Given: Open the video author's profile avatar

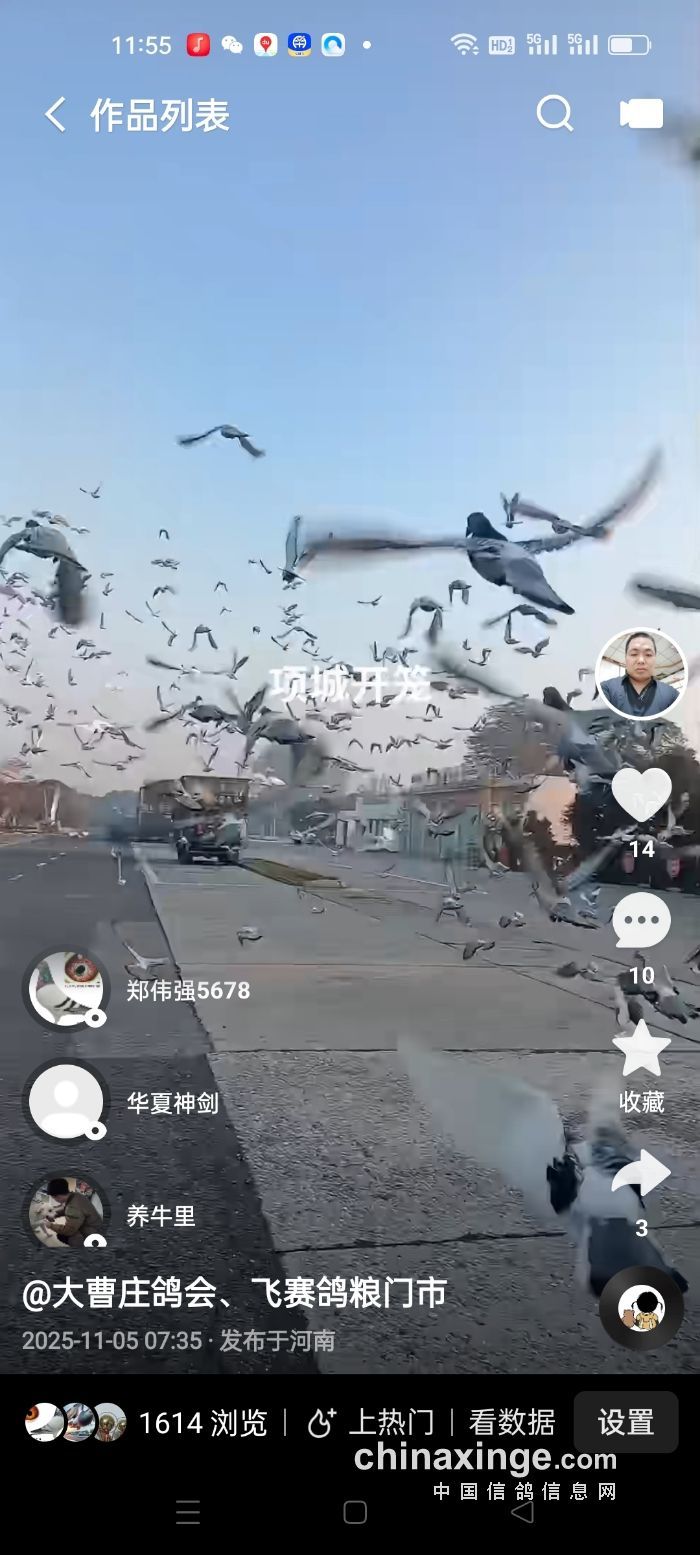Looking at the screenshot, I should pos(641,673).
